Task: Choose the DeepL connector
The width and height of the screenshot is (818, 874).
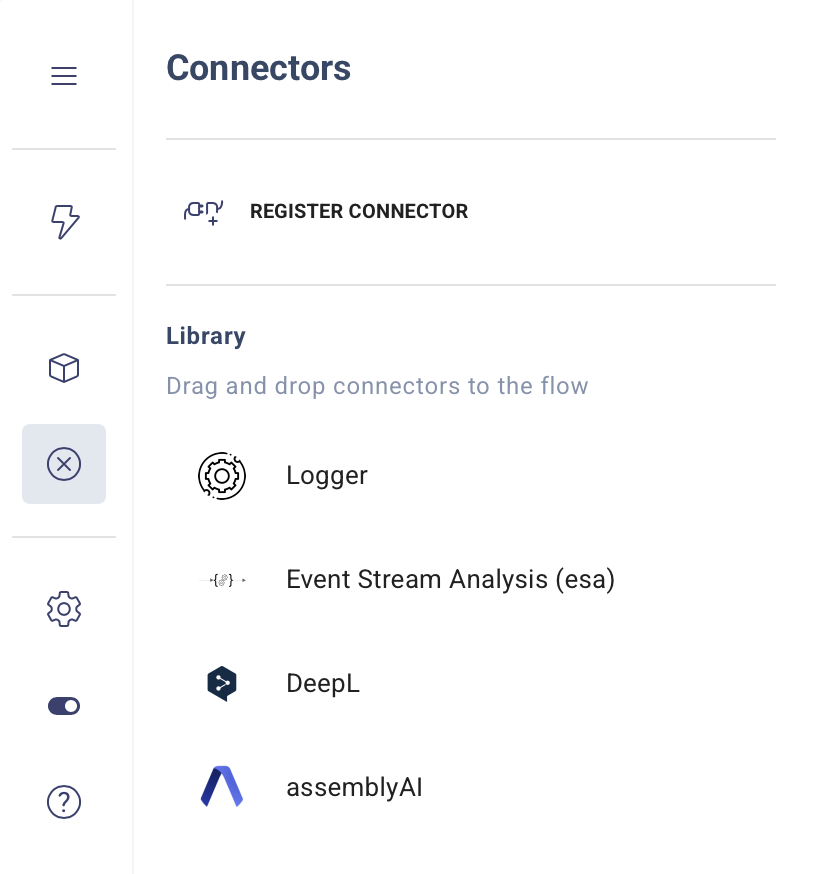Action: pyautogui.click(x=322, y=683)
